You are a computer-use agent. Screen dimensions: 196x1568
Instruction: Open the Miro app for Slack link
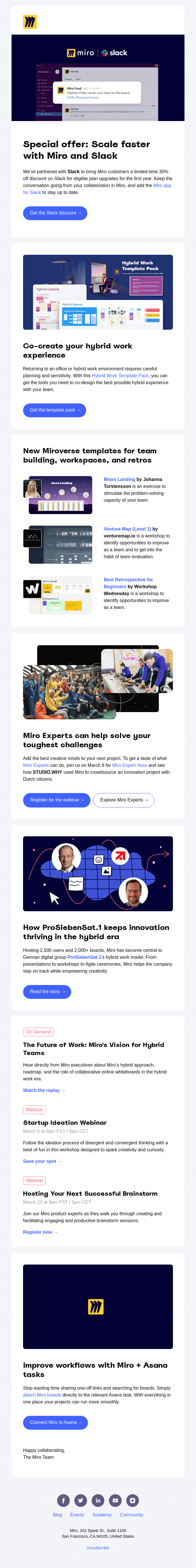point(162,186)
